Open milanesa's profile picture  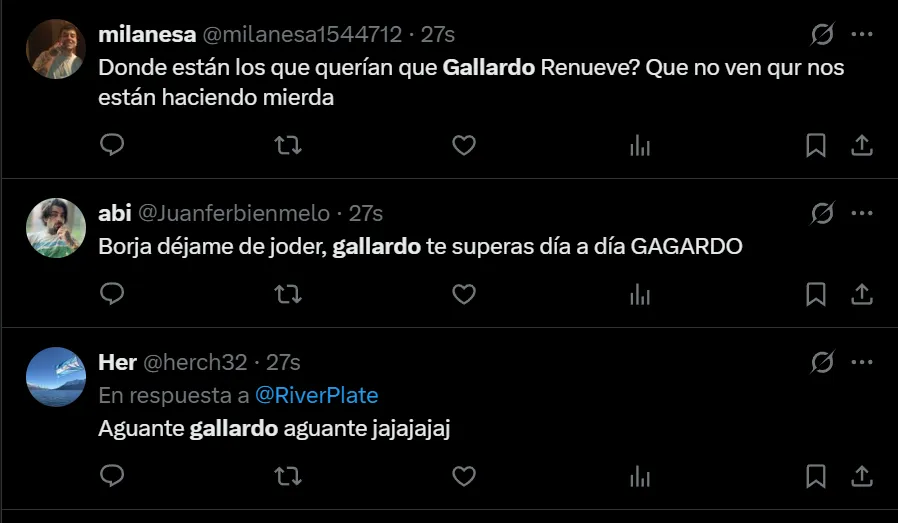55,49
